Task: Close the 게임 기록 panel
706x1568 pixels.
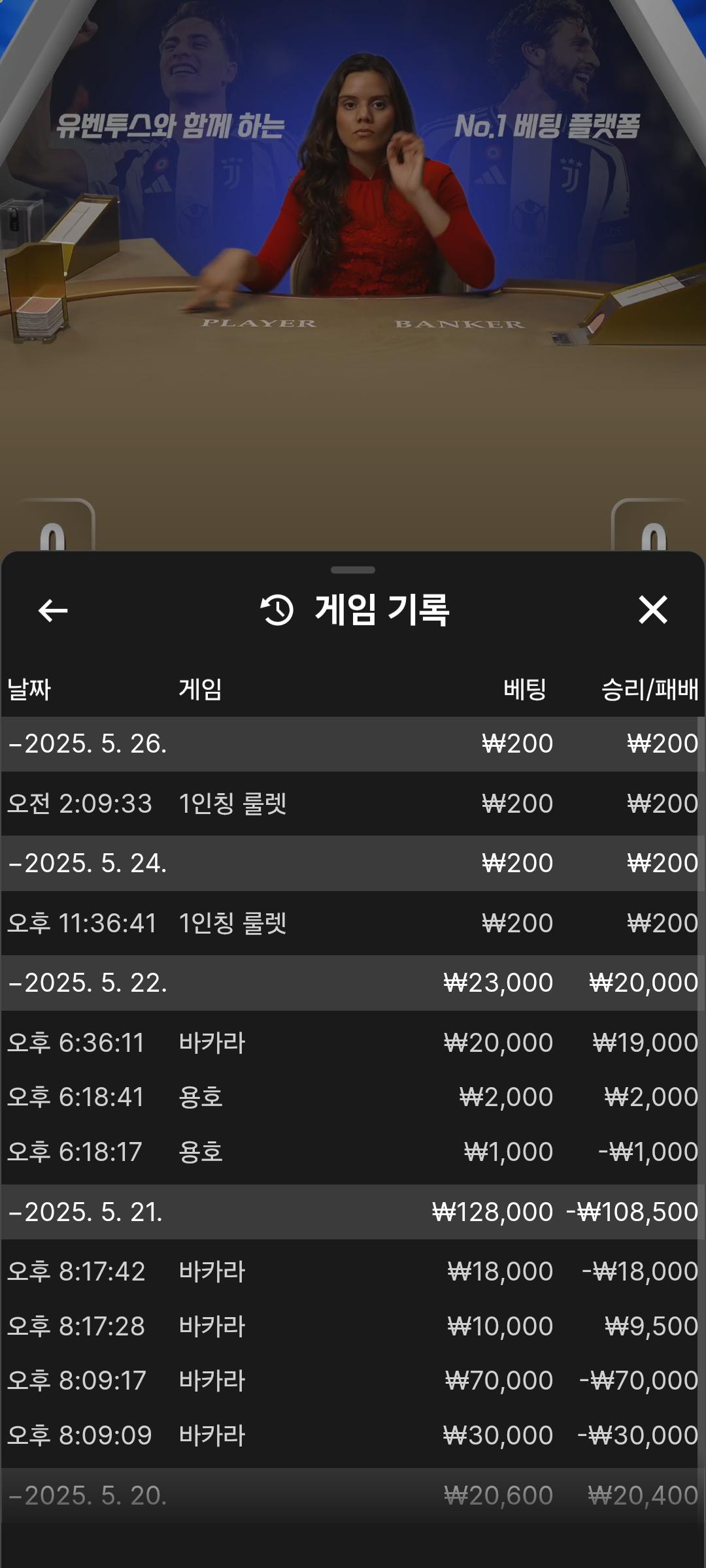Action: tap(652, 610)
